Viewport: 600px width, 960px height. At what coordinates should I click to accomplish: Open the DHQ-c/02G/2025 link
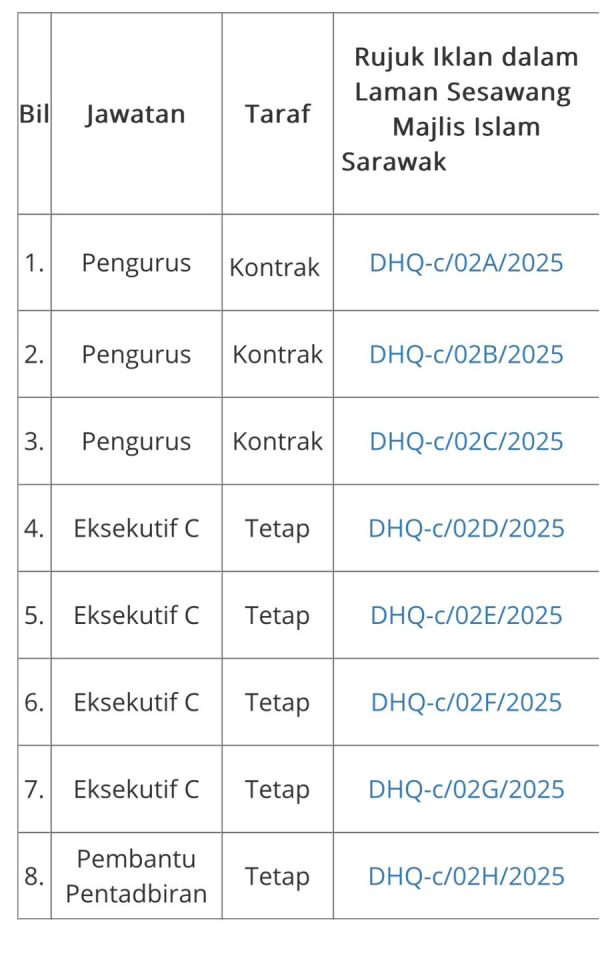click(466, 789)
